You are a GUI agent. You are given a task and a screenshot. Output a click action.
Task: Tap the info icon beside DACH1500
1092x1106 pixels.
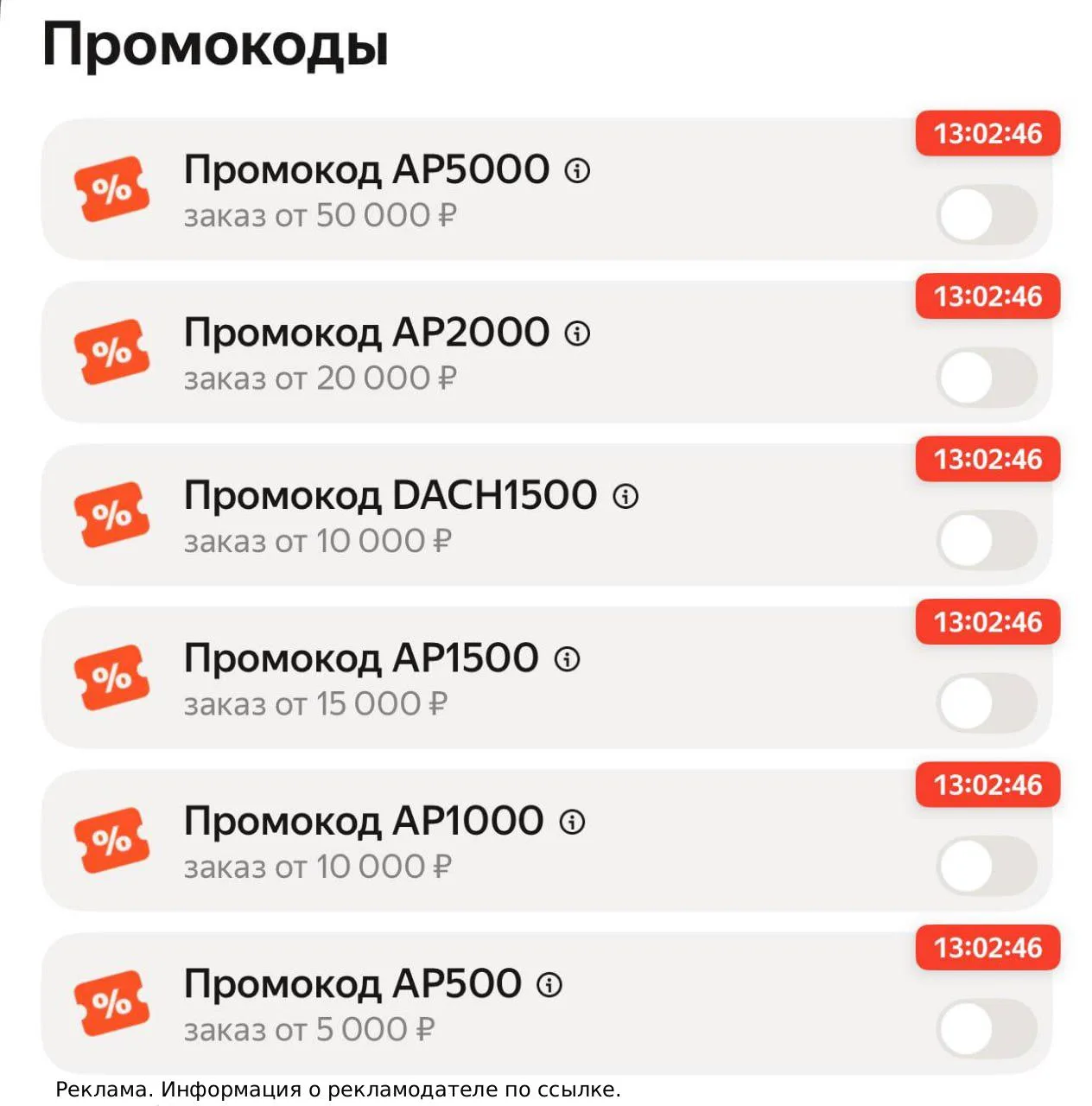(625, 496)
